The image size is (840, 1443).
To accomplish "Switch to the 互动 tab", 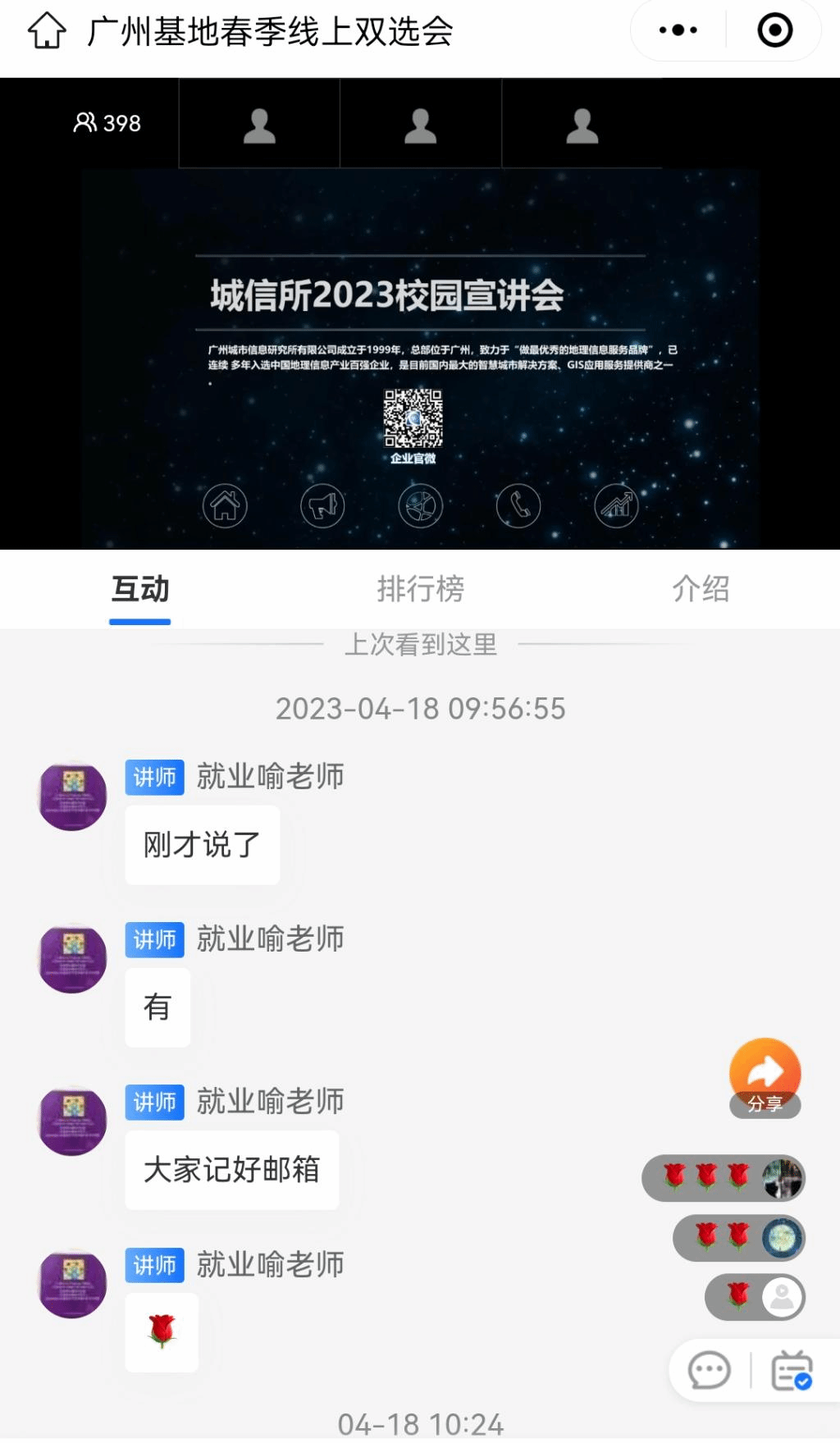I will [140, 589].
